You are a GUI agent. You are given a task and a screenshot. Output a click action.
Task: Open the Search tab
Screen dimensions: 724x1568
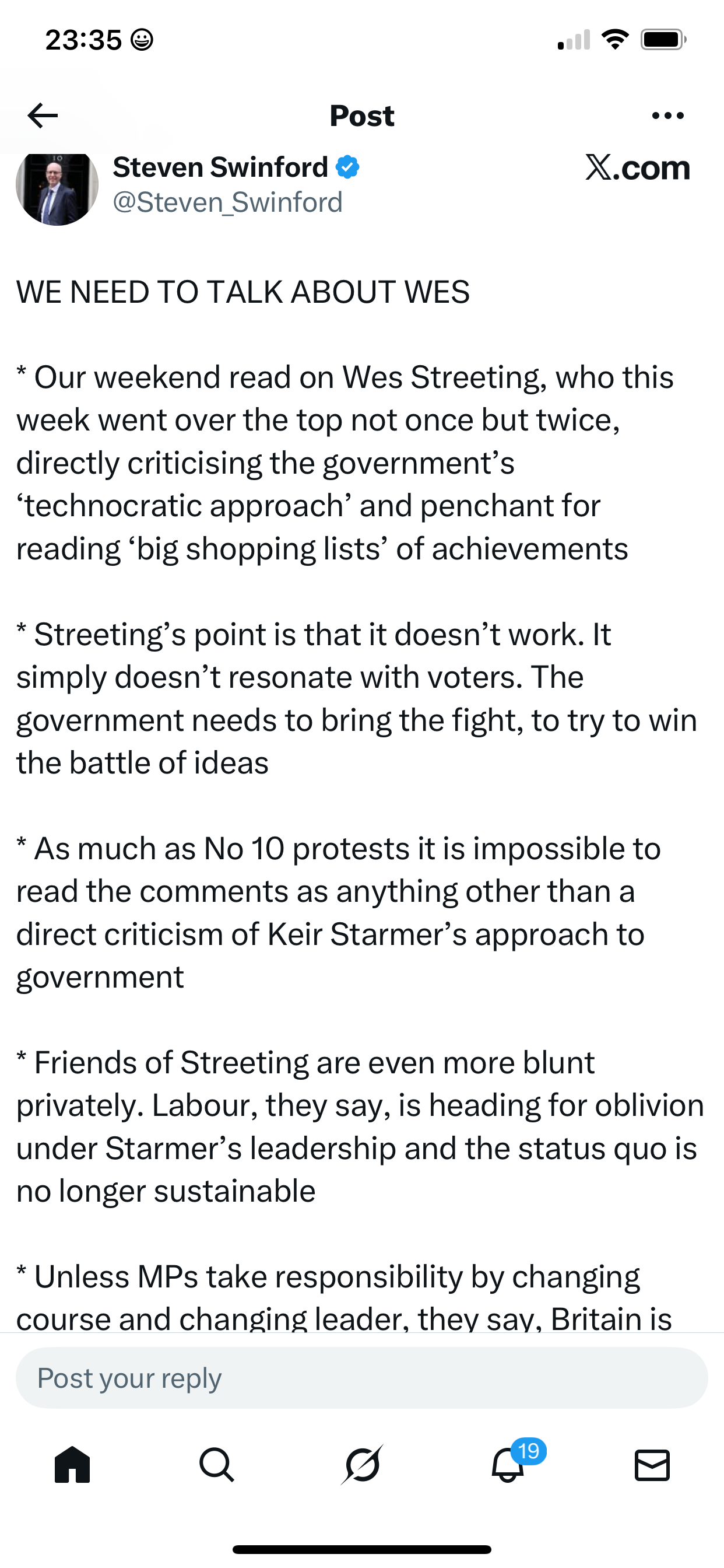(x=217, y=1465)
